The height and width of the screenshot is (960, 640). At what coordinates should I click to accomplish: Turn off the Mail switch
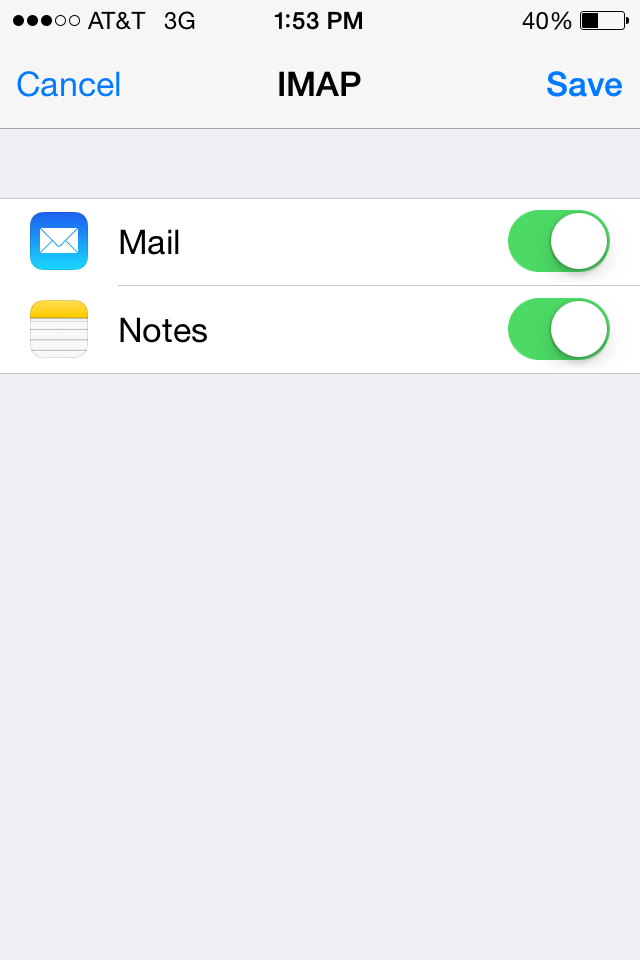point(558,241)
